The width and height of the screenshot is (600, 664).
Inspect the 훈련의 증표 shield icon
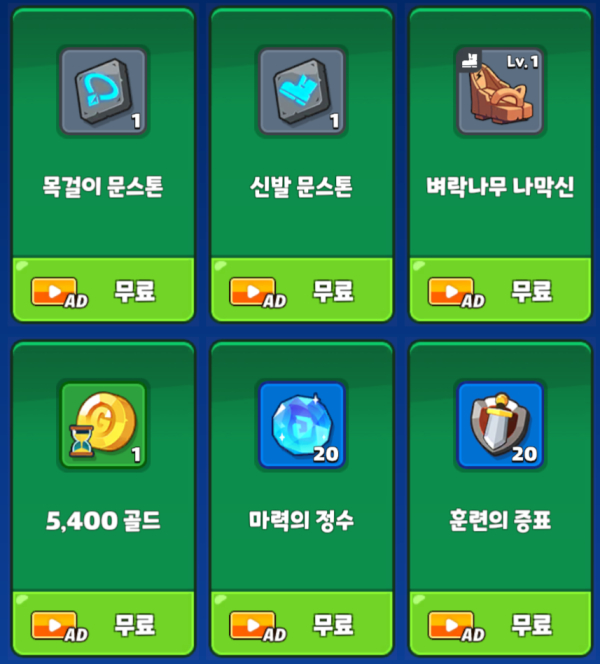(x=501, y=425)
